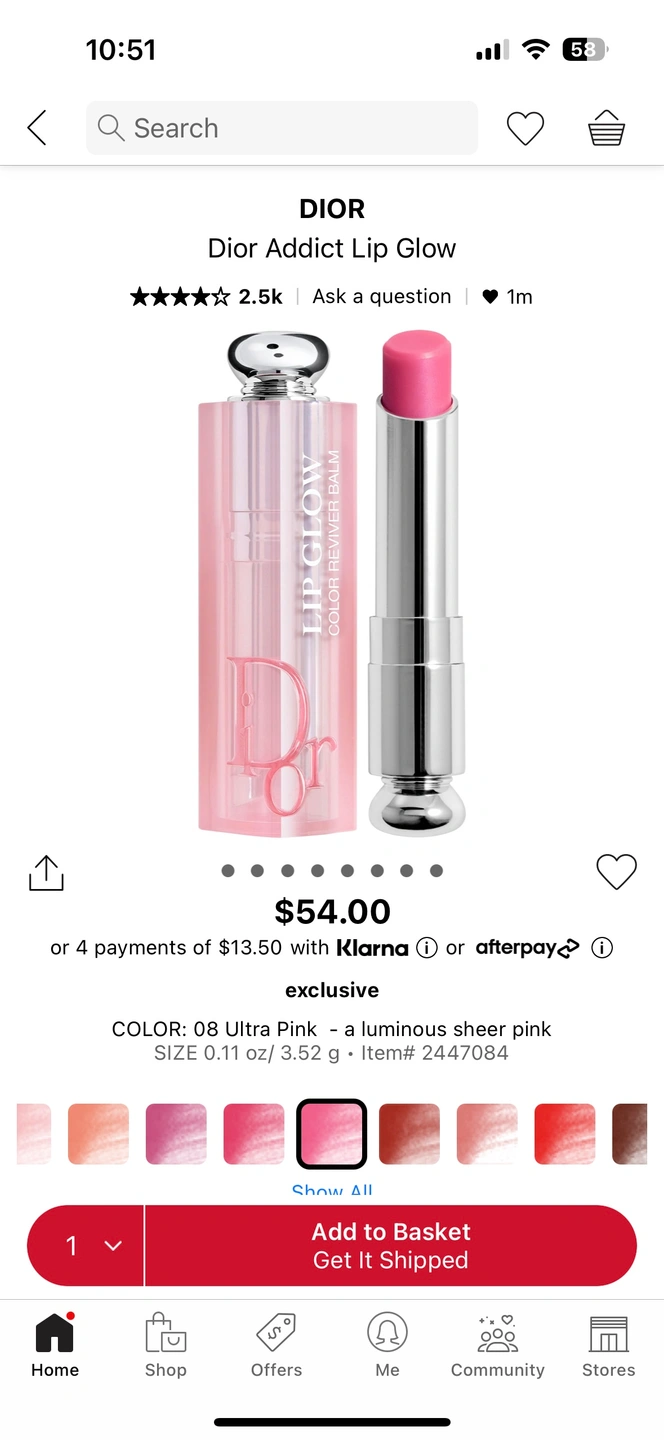Open the search field

(281, 128)
